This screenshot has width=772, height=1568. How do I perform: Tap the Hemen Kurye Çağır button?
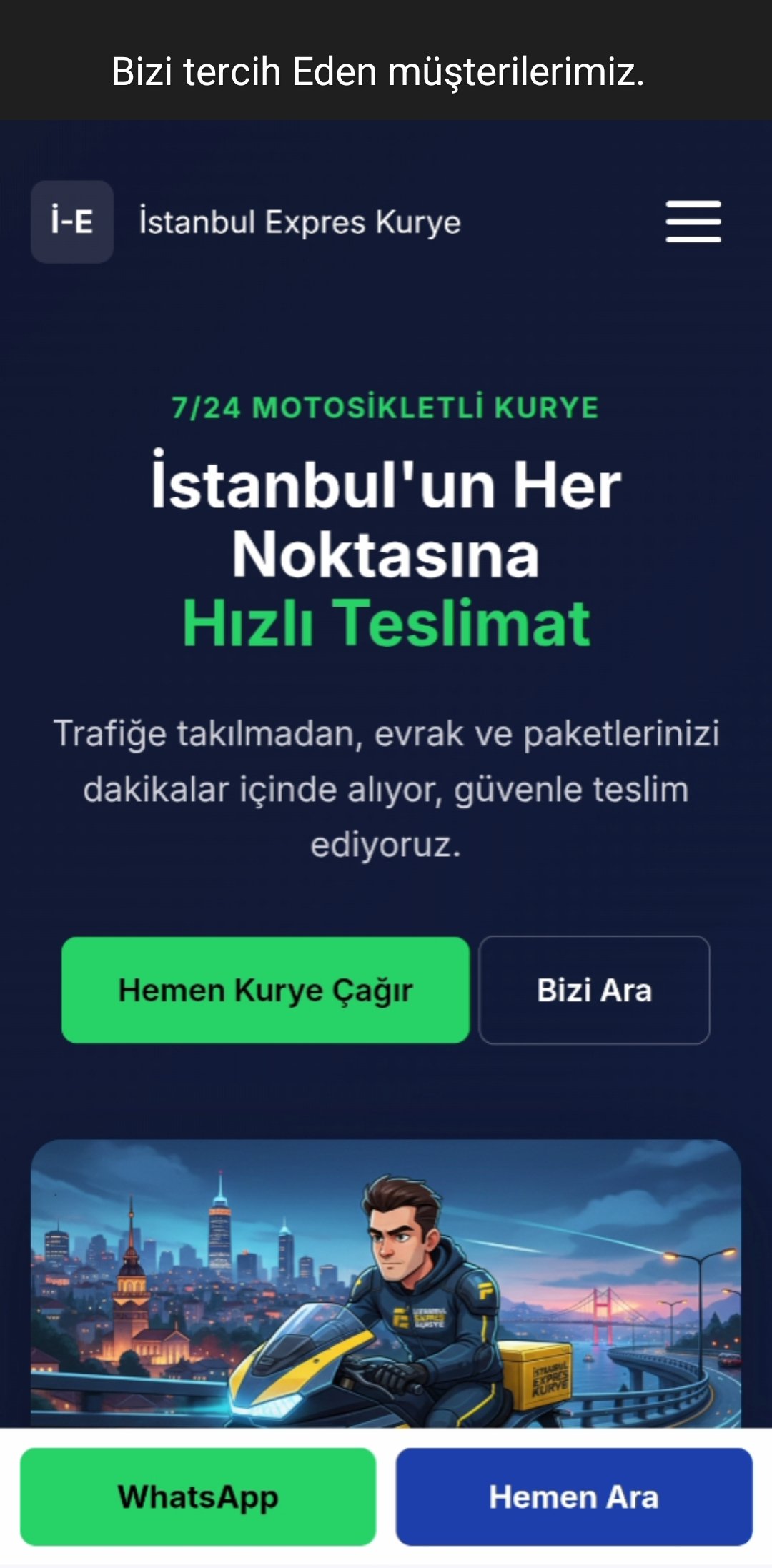click(x=265, y=990)
